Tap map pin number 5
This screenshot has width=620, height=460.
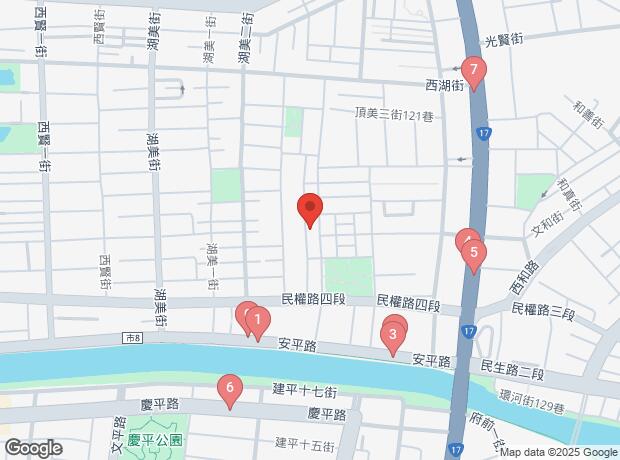pyautogui.click(x=474, y=252)
